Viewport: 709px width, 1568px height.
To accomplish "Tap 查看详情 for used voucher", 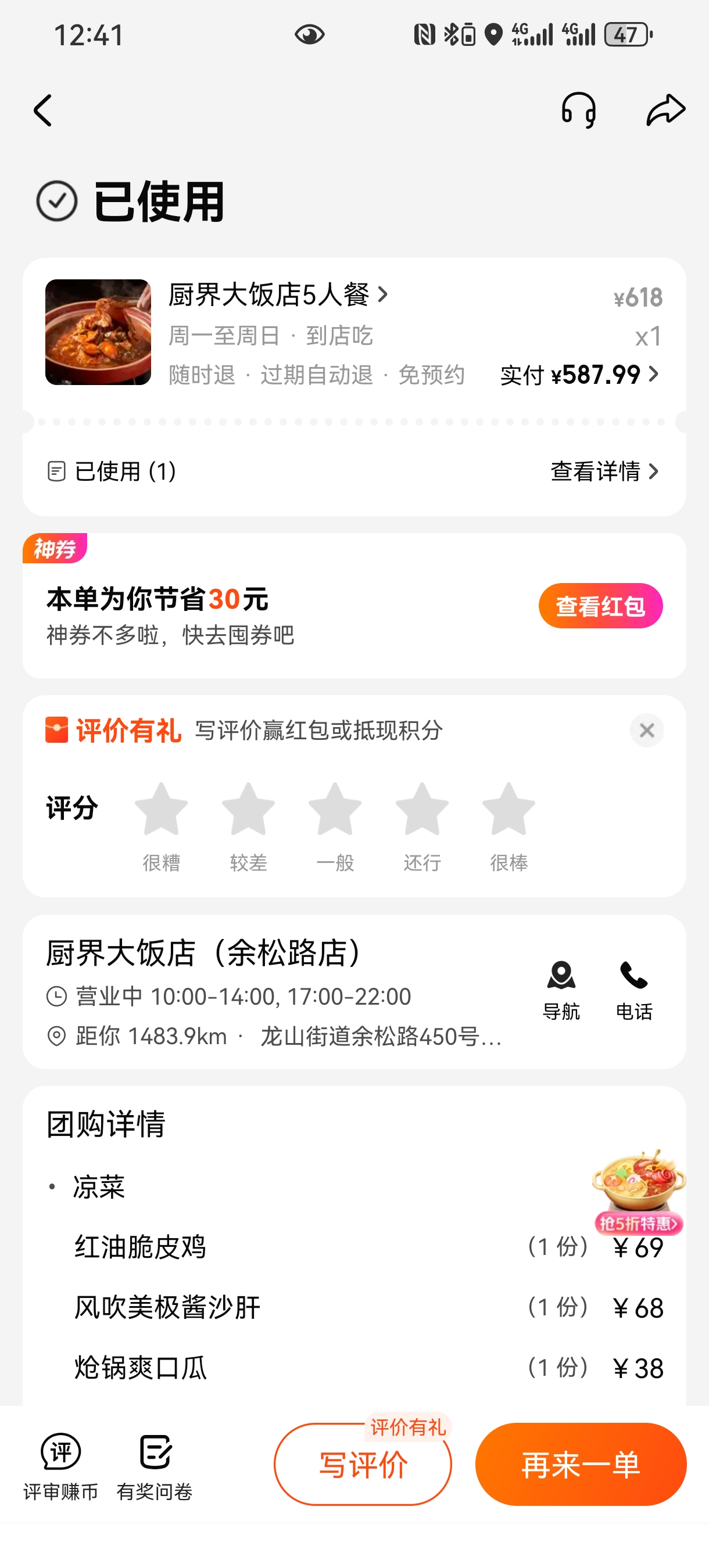I will click(604, 472).
